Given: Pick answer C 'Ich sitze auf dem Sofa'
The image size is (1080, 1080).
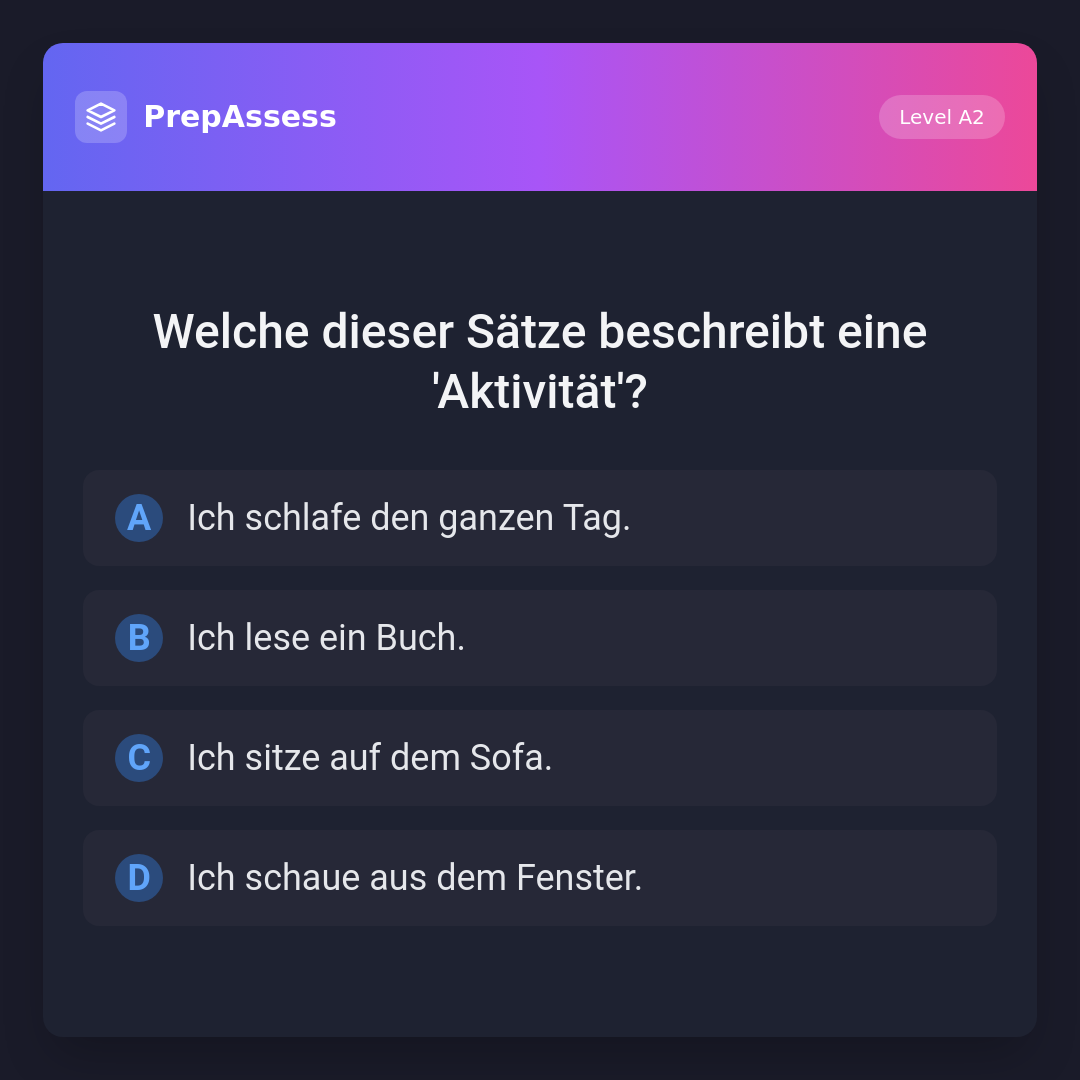Looking at the screenshot, I should (x=540, y=758).
